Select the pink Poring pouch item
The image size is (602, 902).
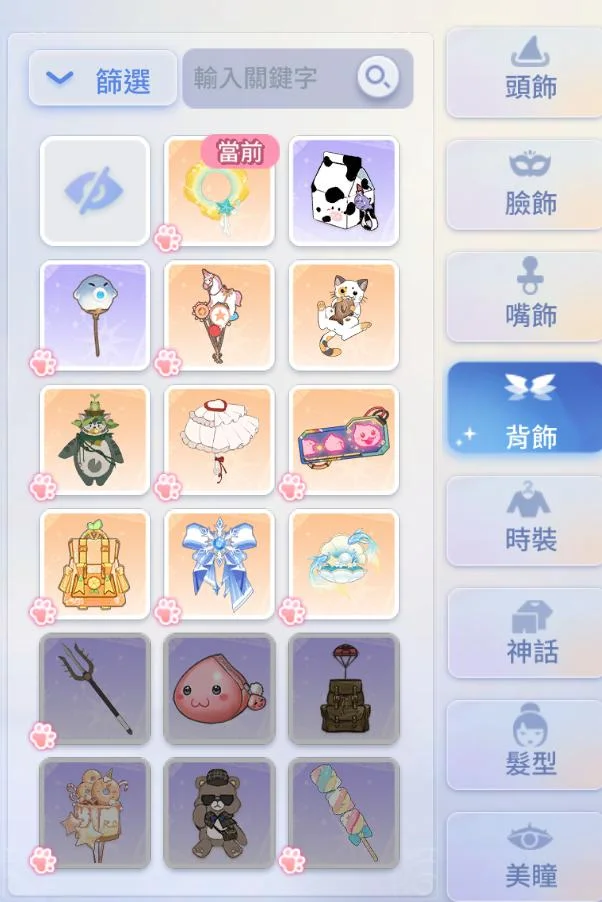pos(219,689)
